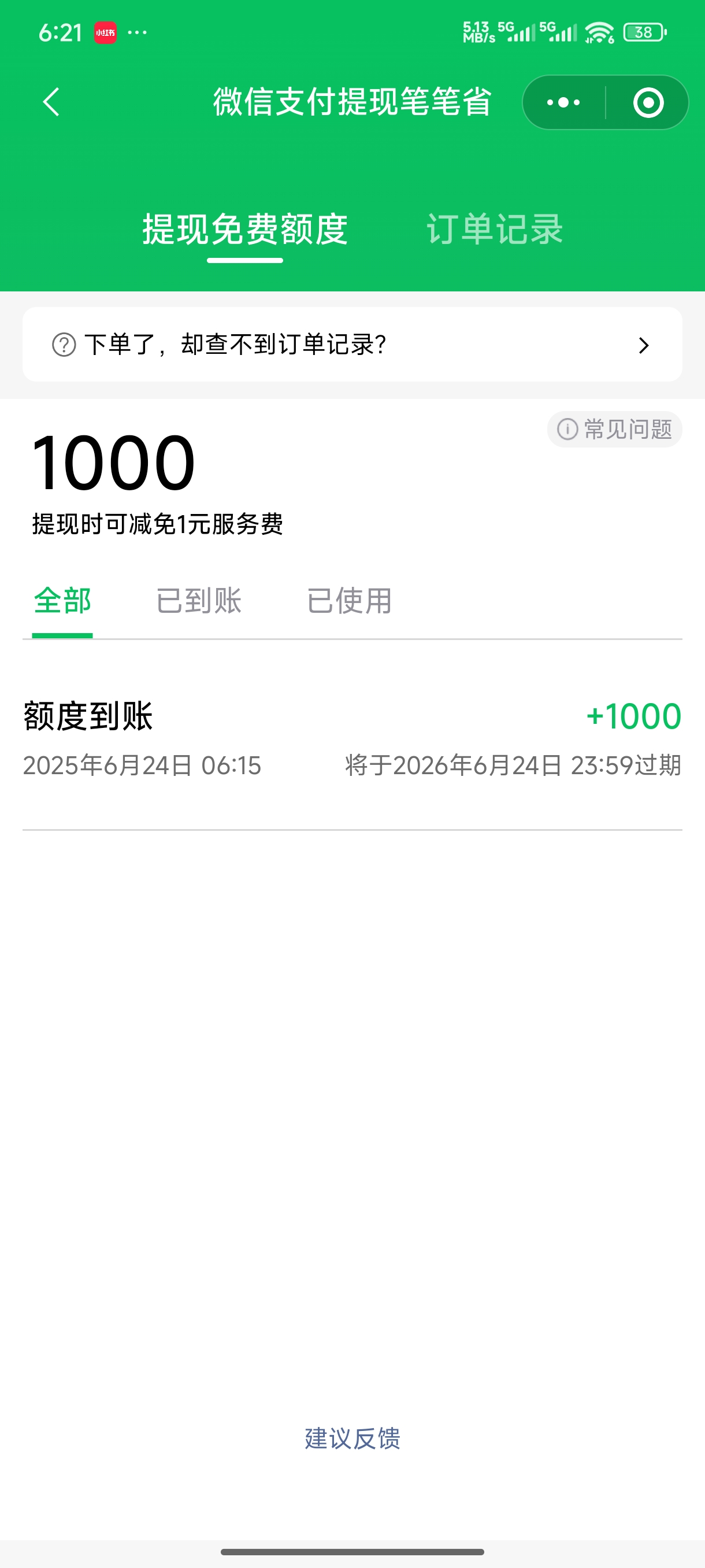This screenshot has height=1568, width=705.
Task: Show the 全部 records filter
Action: [x=62, y=601]
